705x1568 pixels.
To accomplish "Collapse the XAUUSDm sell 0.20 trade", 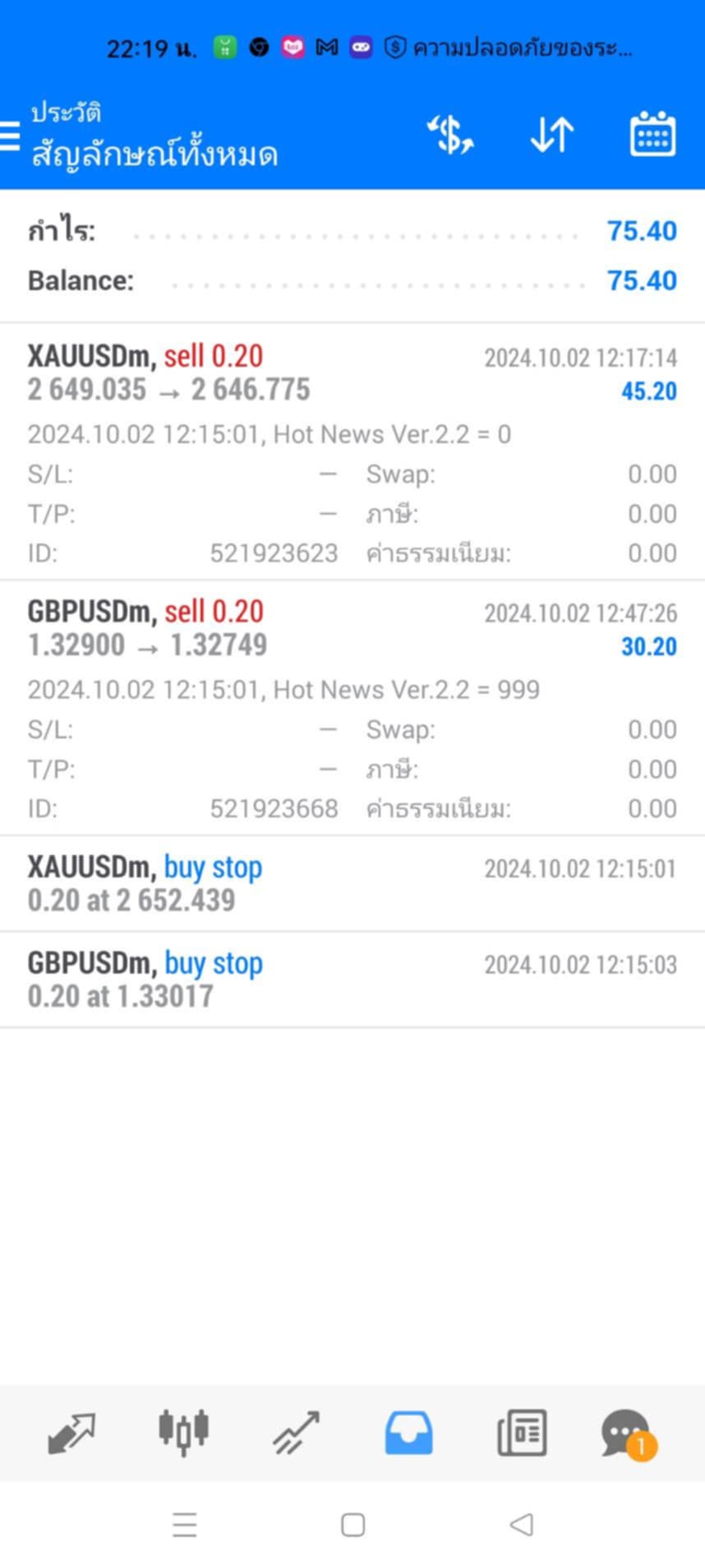I will tap(352, 451).
